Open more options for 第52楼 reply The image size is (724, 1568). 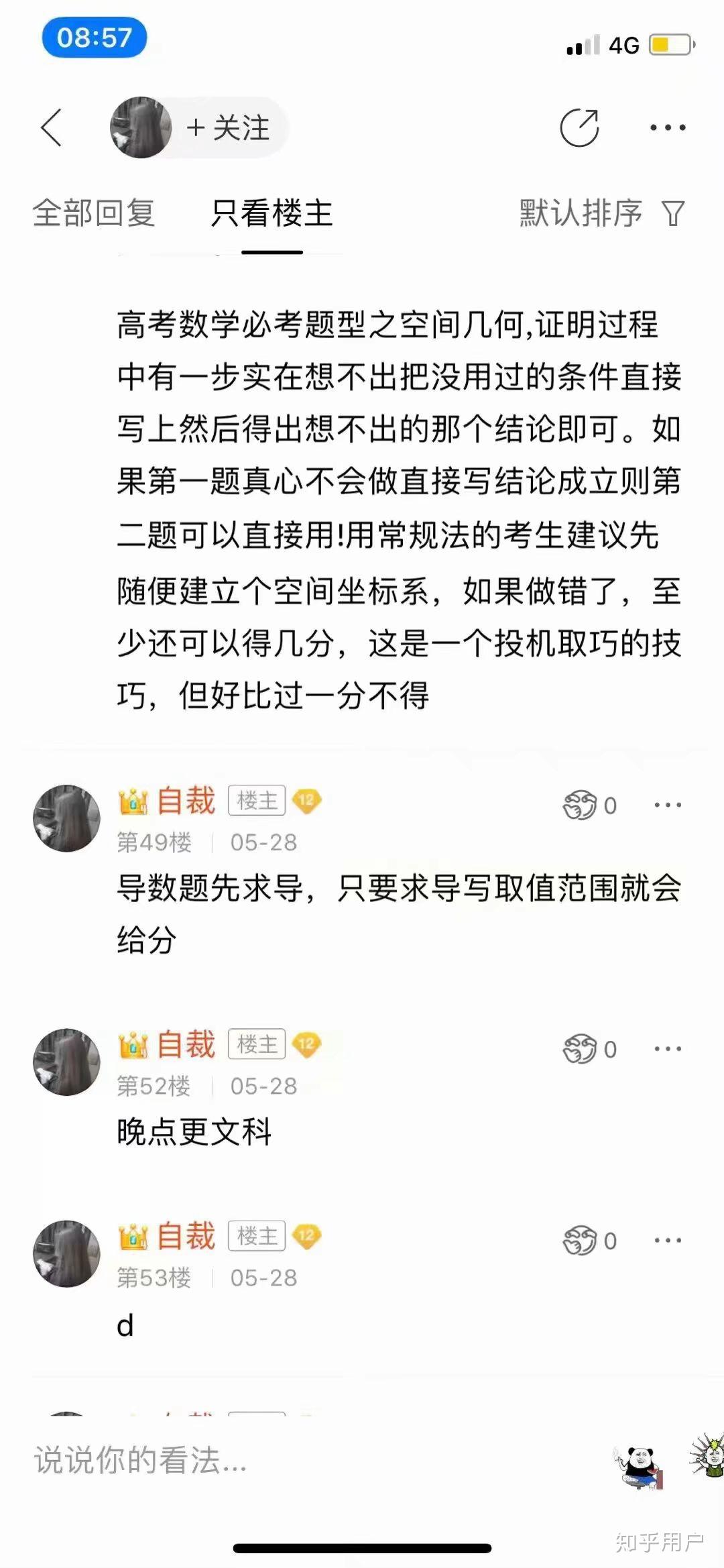pos(668,1049)
